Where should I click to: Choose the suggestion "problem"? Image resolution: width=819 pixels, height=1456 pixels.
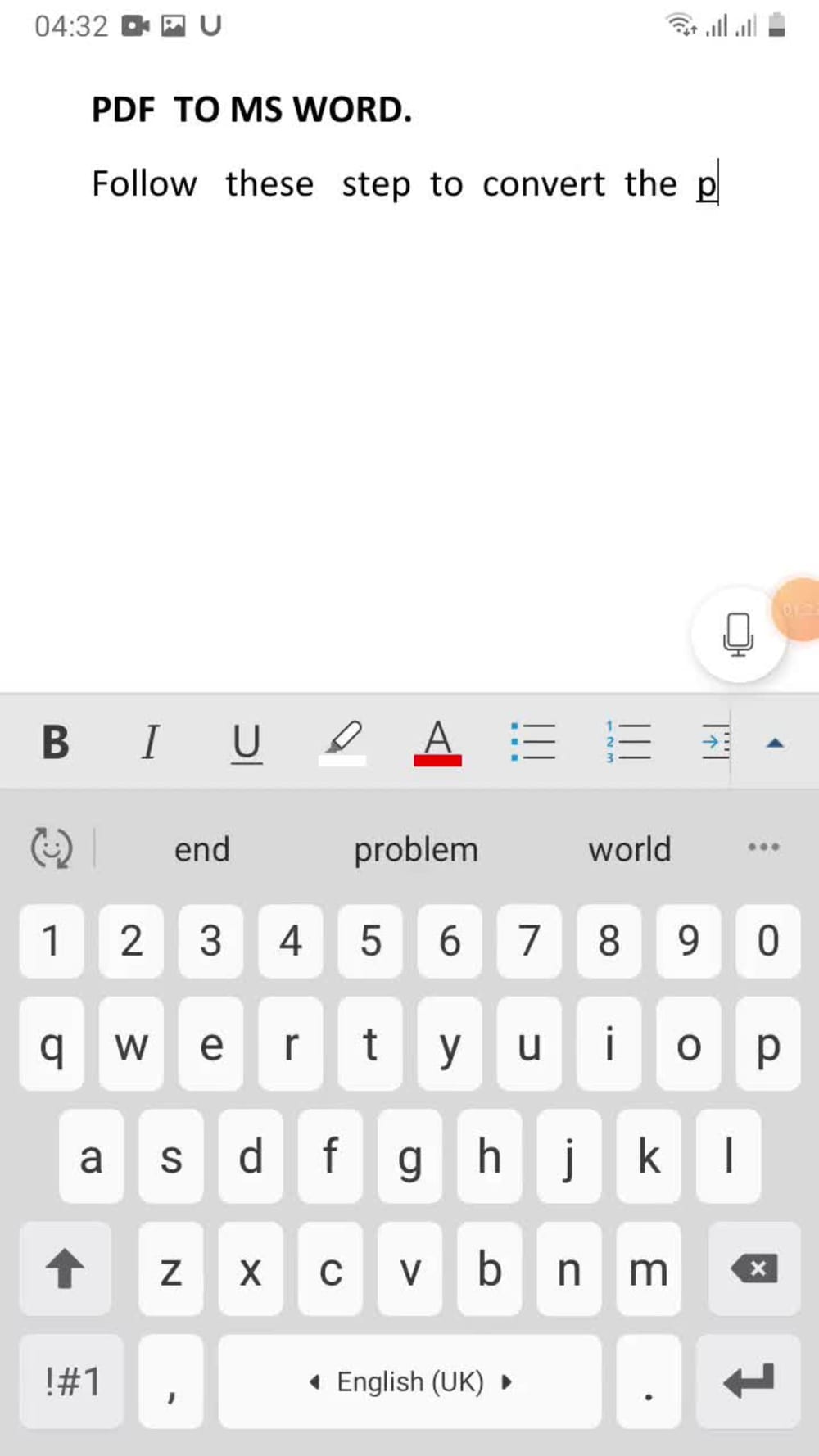point(416,849)
